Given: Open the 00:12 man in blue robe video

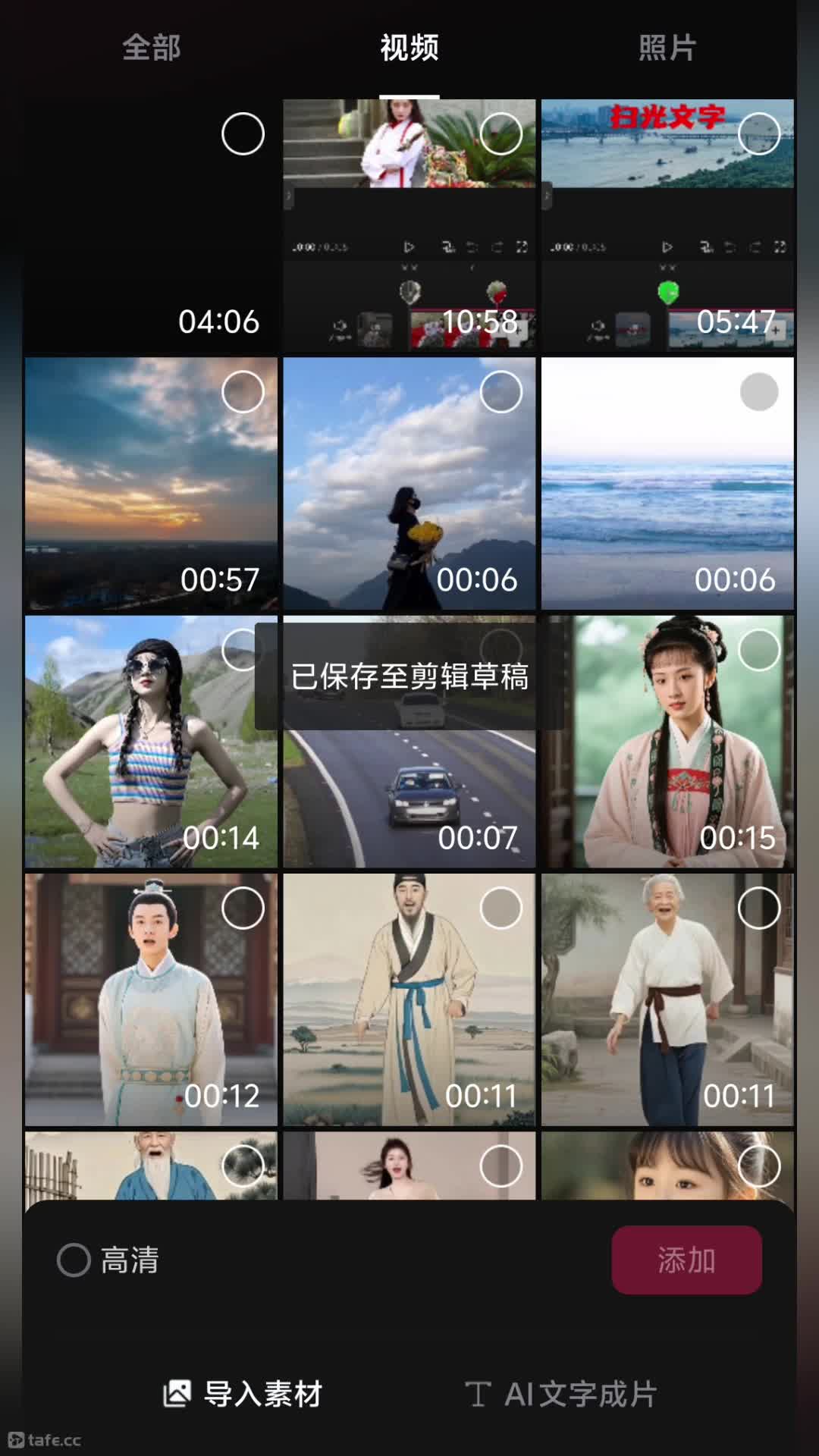Looking at the screenshot, I should click(x=151, y=999).
